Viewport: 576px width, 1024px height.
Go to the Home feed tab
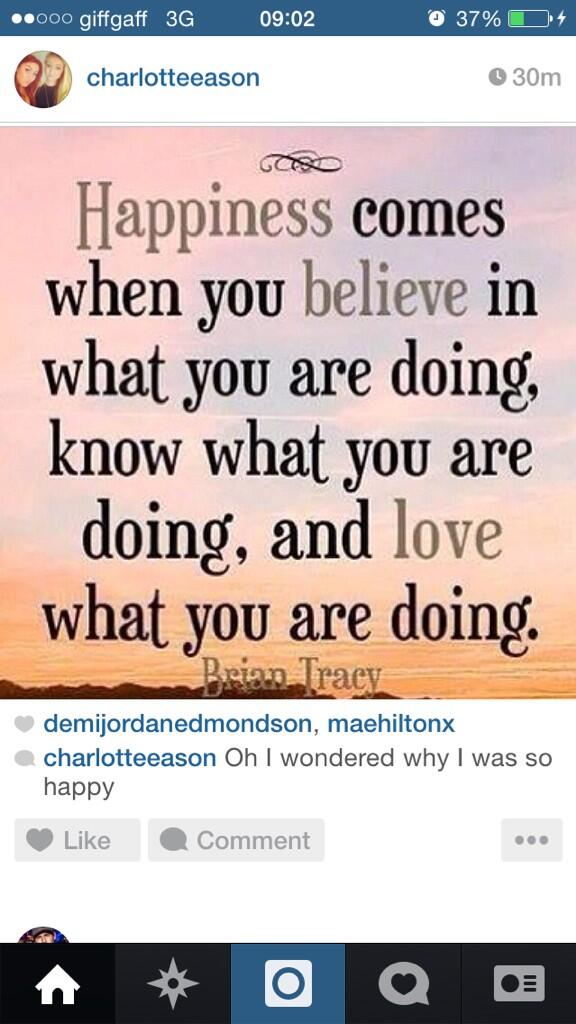57,984
